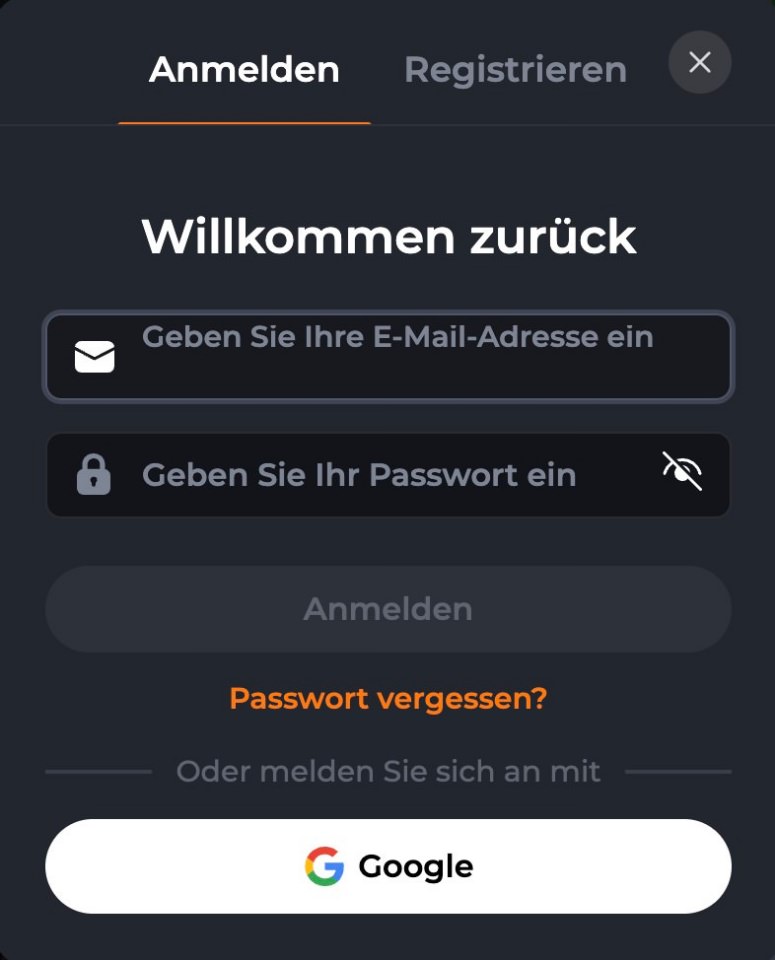Close the login dialog

click(699, 62)
